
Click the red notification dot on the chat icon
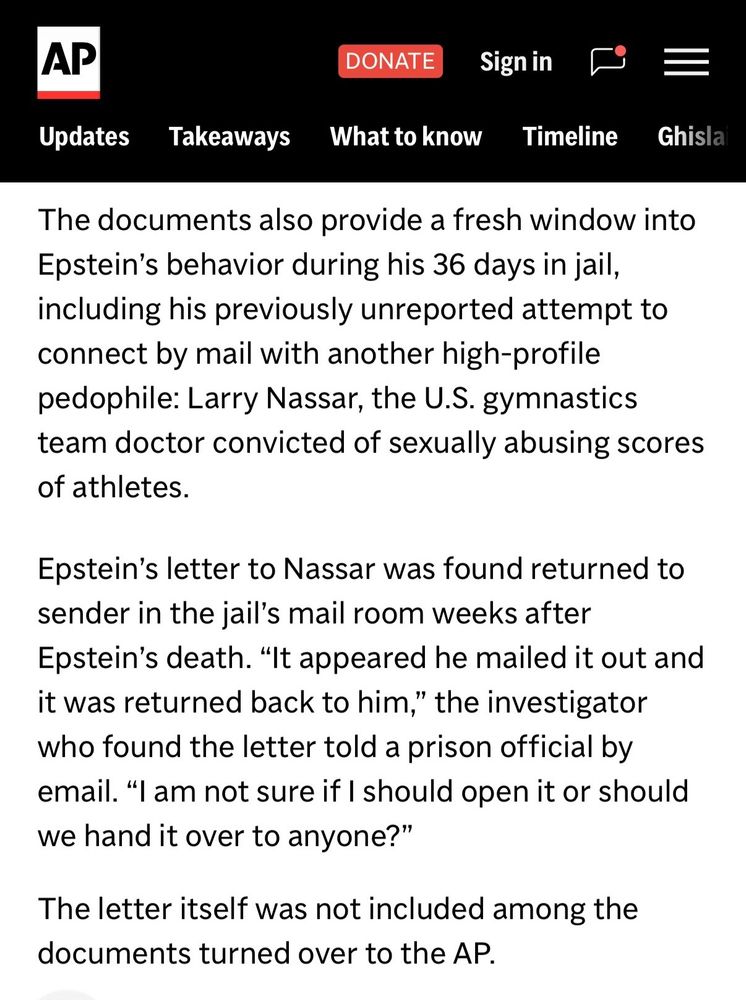click(620, 48)
